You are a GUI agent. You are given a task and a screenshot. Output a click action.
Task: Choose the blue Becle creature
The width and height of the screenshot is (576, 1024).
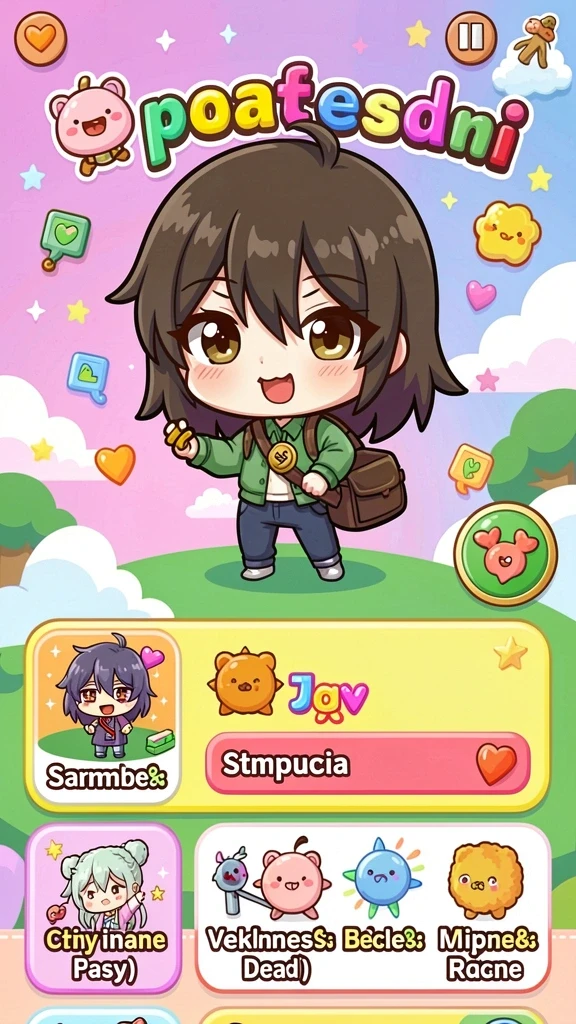point(383,877)
